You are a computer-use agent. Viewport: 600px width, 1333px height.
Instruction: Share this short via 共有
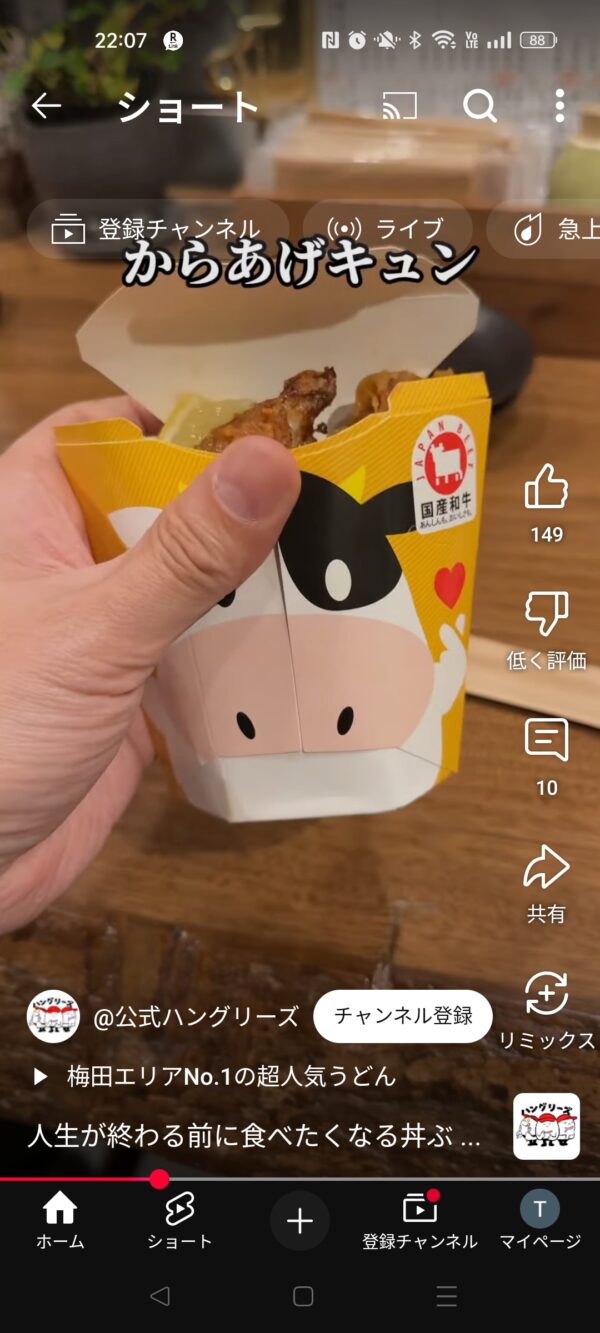tap(546, 869)
